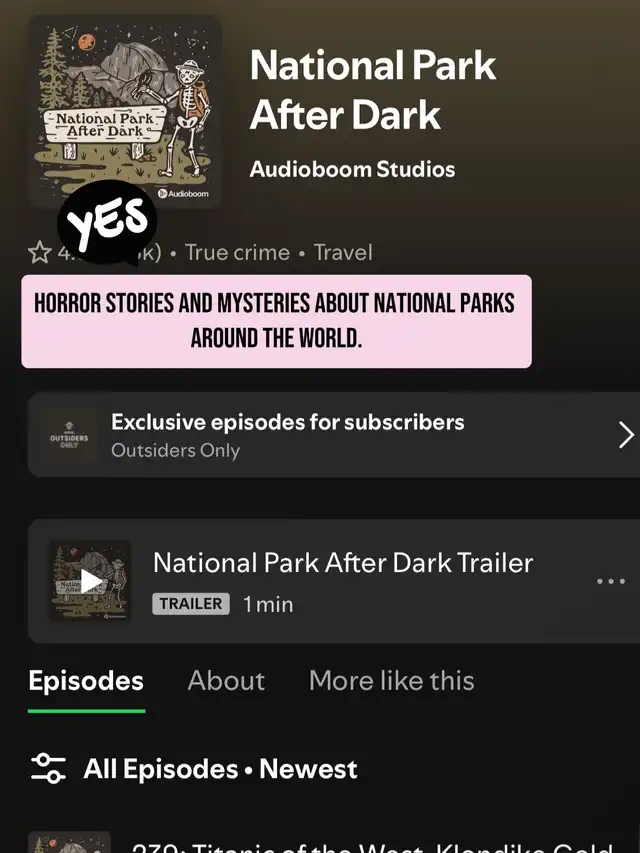Switch to the About tab
This screenshot has width=640, height=853.
tap(226, 681)
